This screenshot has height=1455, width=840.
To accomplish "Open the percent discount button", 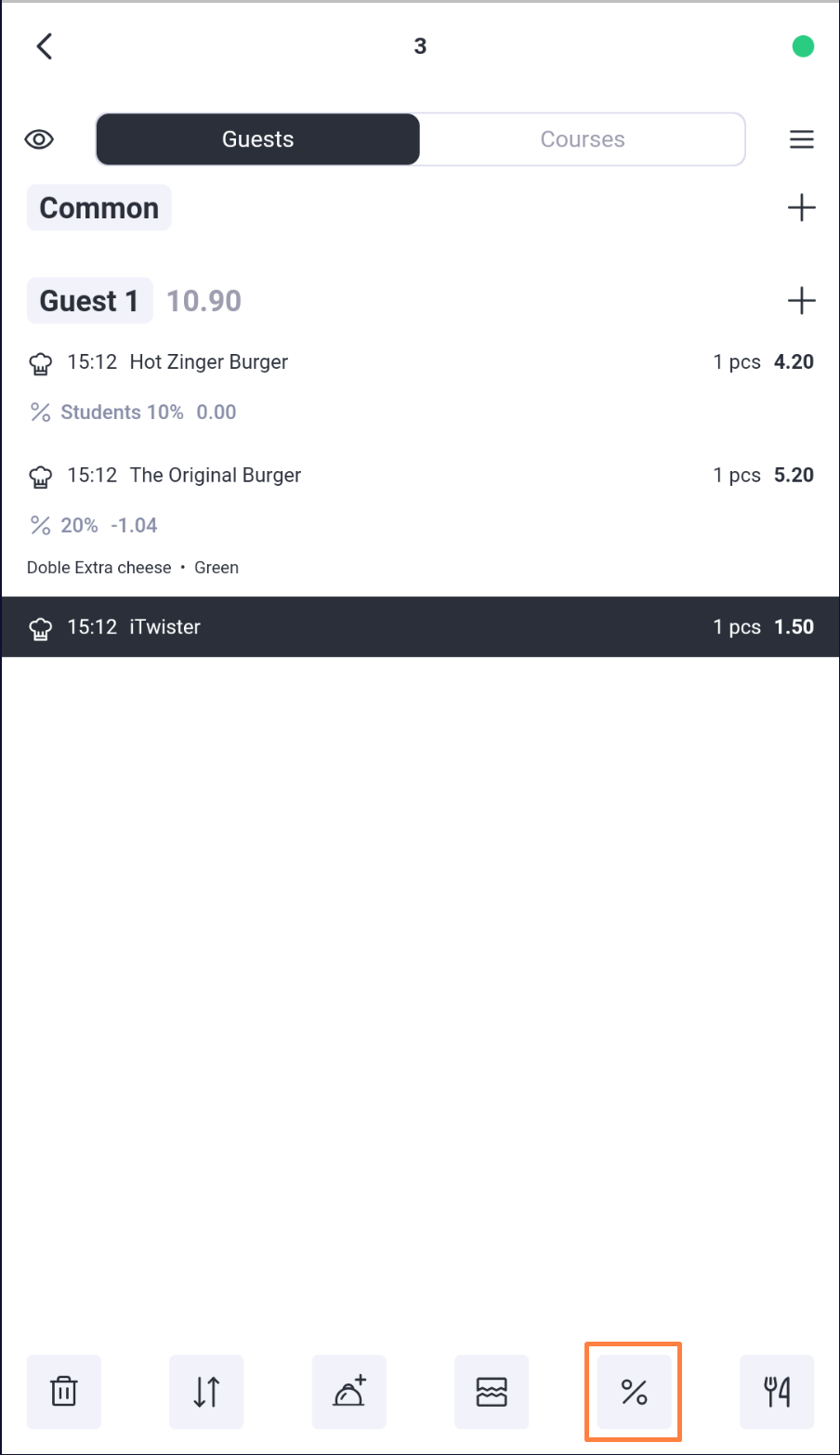I will click(635, 1392).
